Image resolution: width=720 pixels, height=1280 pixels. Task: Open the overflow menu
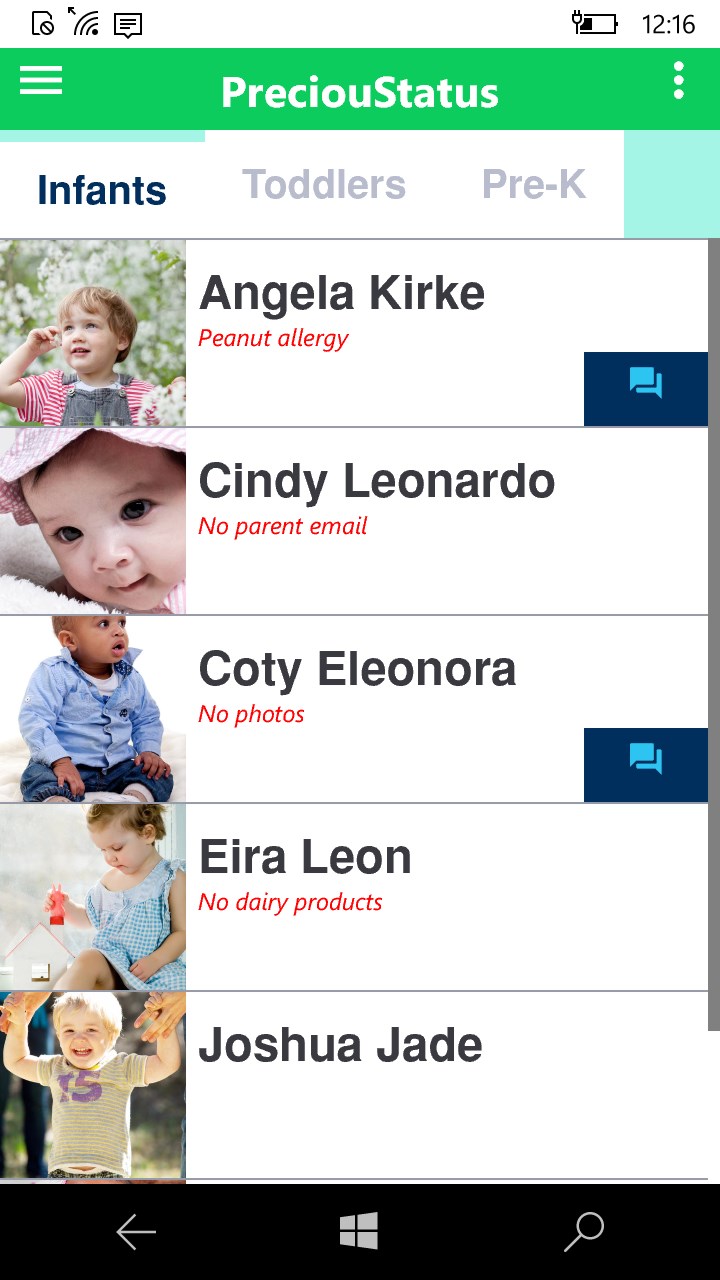point(679,80)
